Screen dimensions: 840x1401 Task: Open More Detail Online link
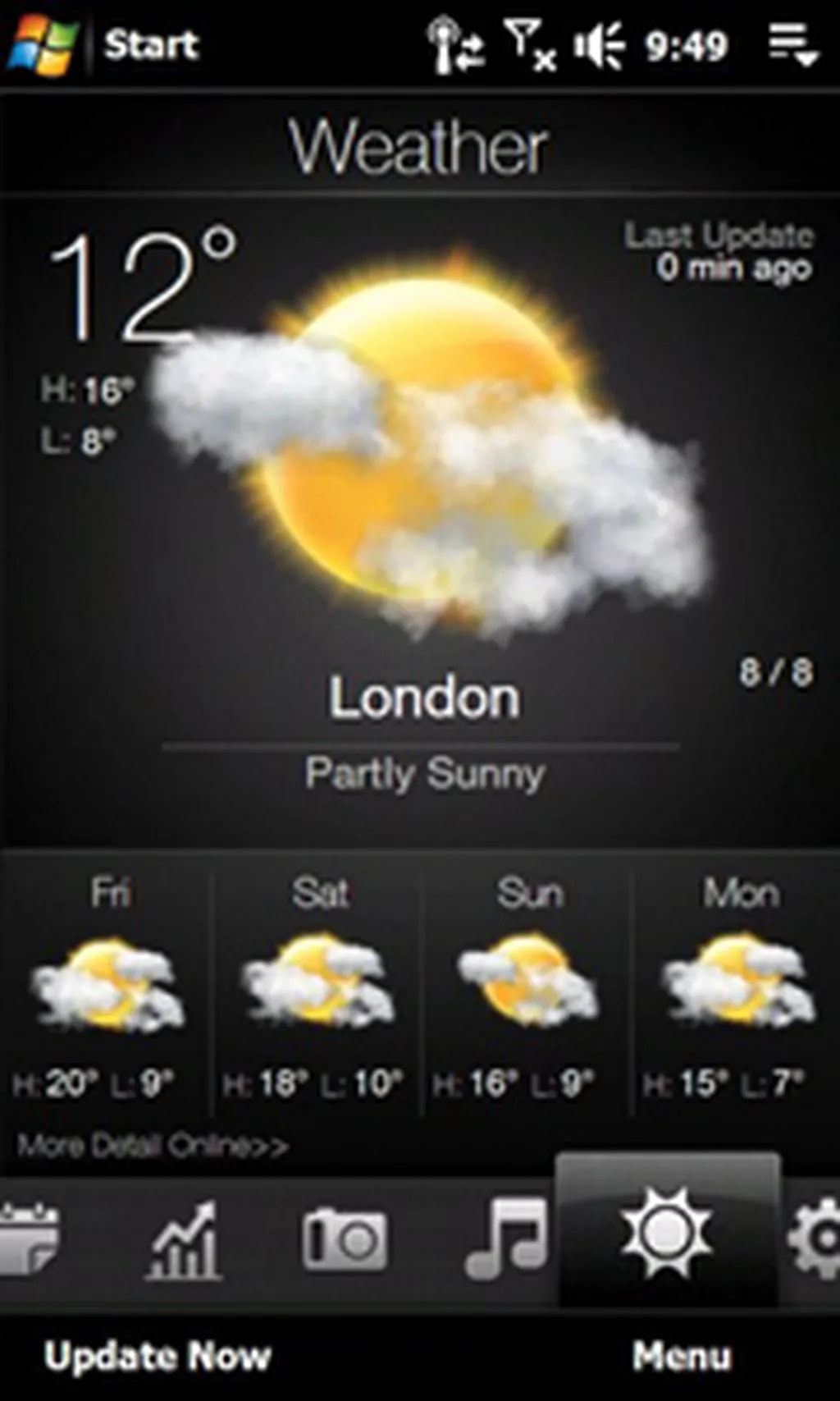153,1145
